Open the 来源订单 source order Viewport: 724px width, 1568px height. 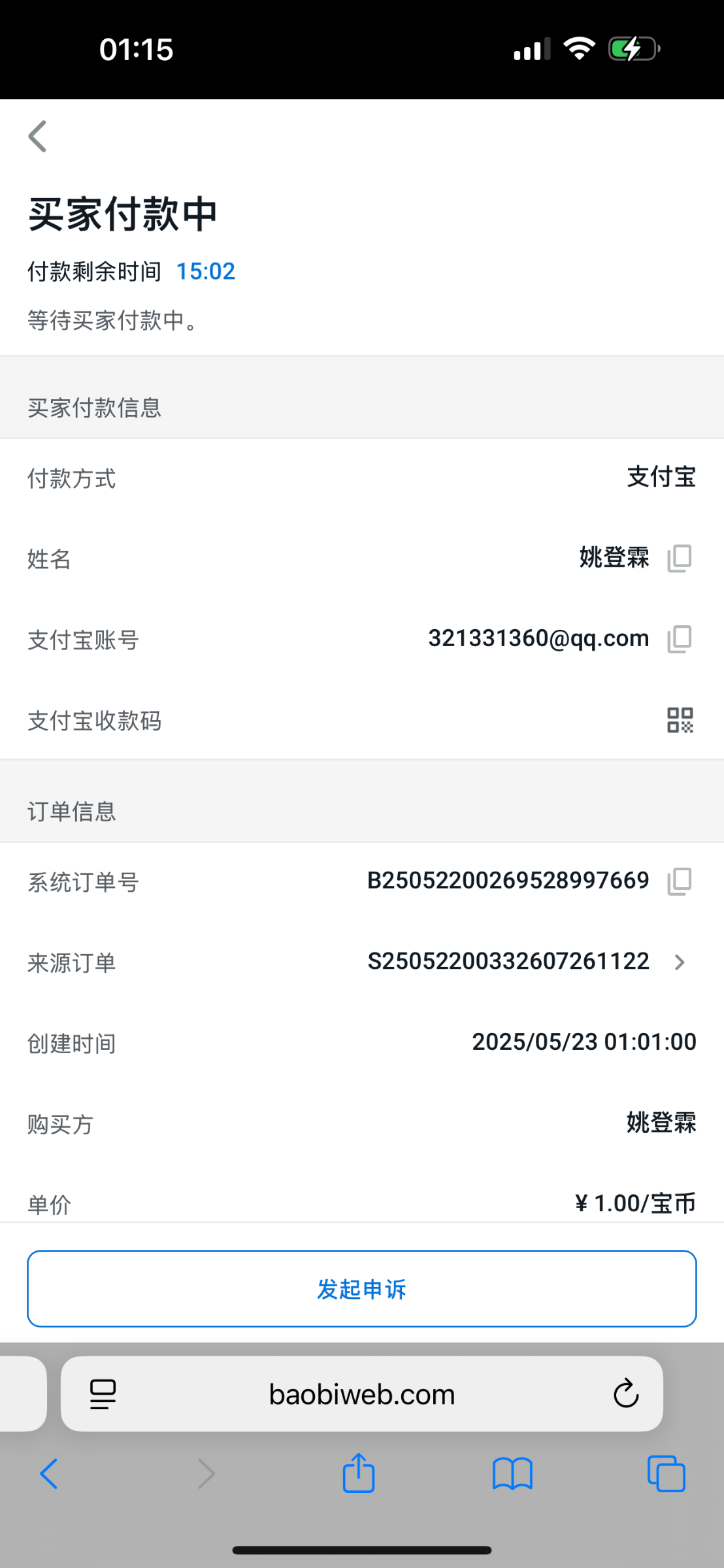click(x=362, y=962)
